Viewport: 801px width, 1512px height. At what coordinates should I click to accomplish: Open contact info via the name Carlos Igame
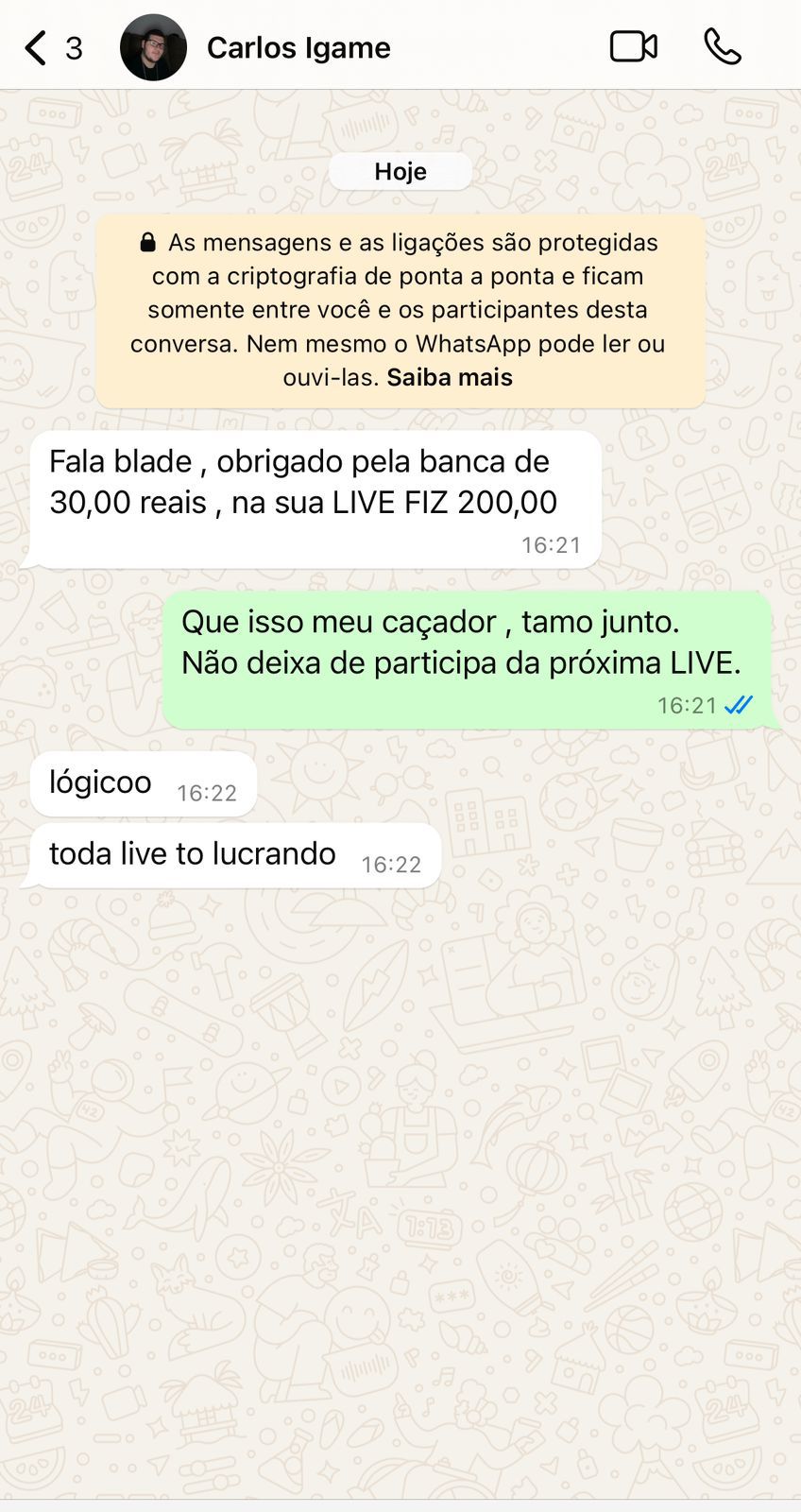[x=299, y=48]
